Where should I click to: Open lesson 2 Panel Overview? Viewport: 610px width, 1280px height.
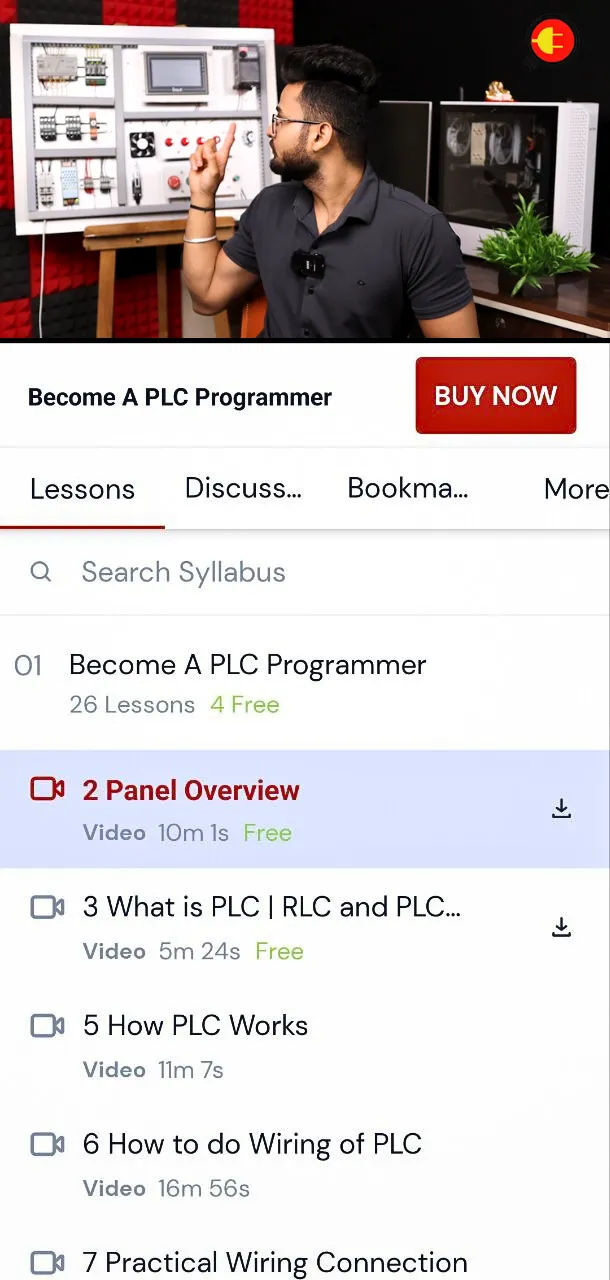(x=191, y=791)
